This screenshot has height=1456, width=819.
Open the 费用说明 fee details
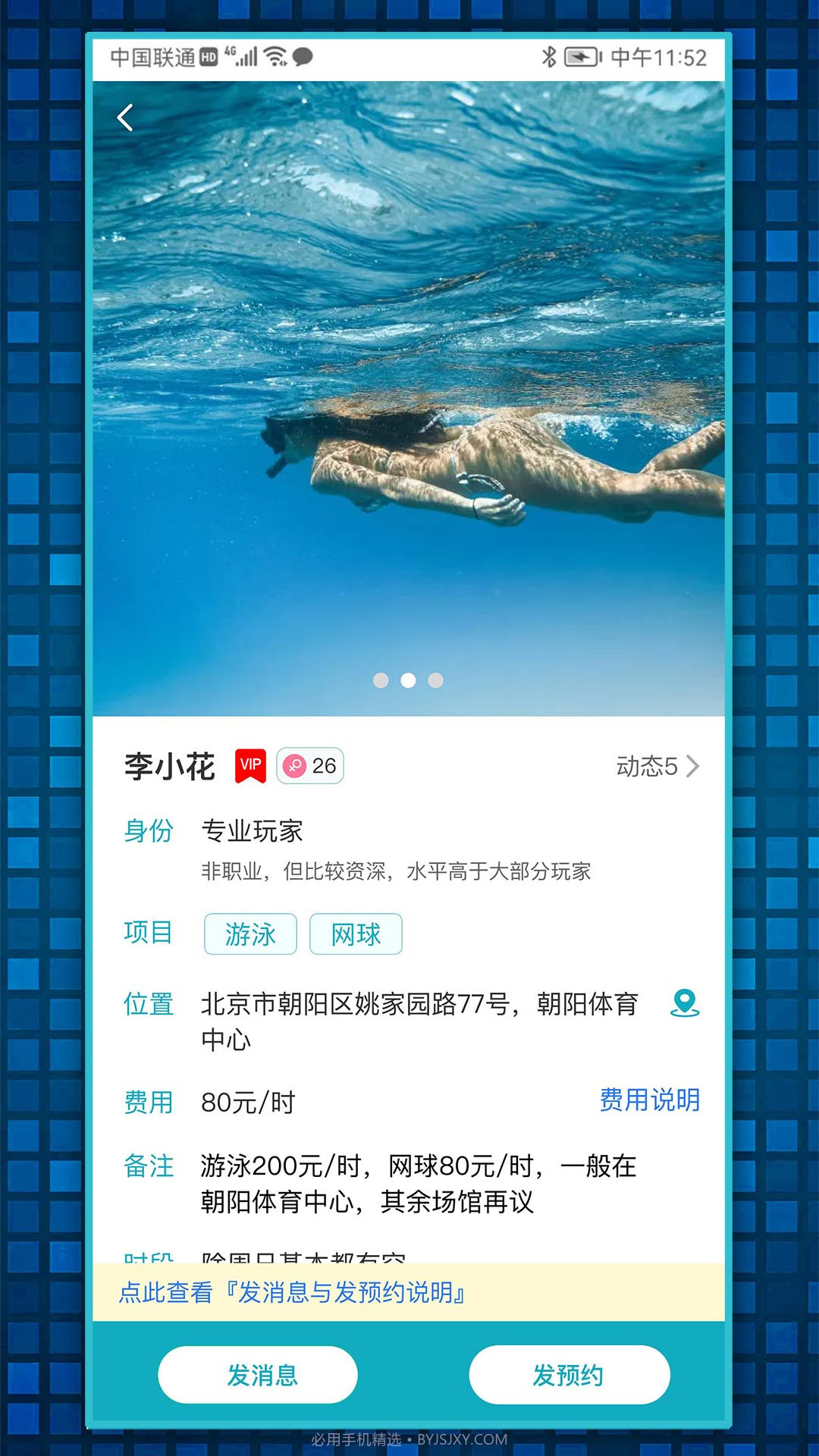click(x=651, y=1101)
